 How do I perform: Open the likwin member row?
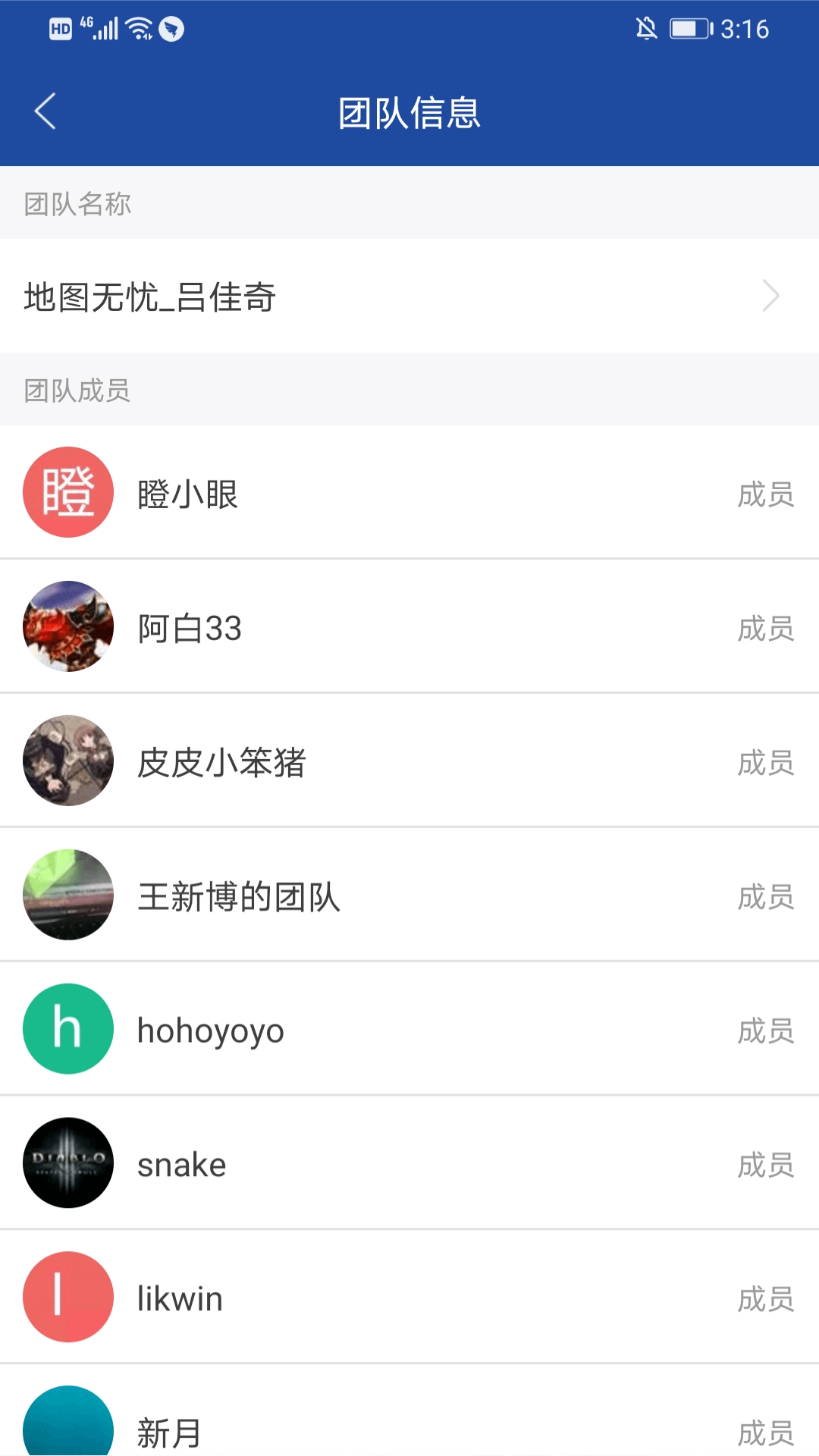tap(409, 1298)
